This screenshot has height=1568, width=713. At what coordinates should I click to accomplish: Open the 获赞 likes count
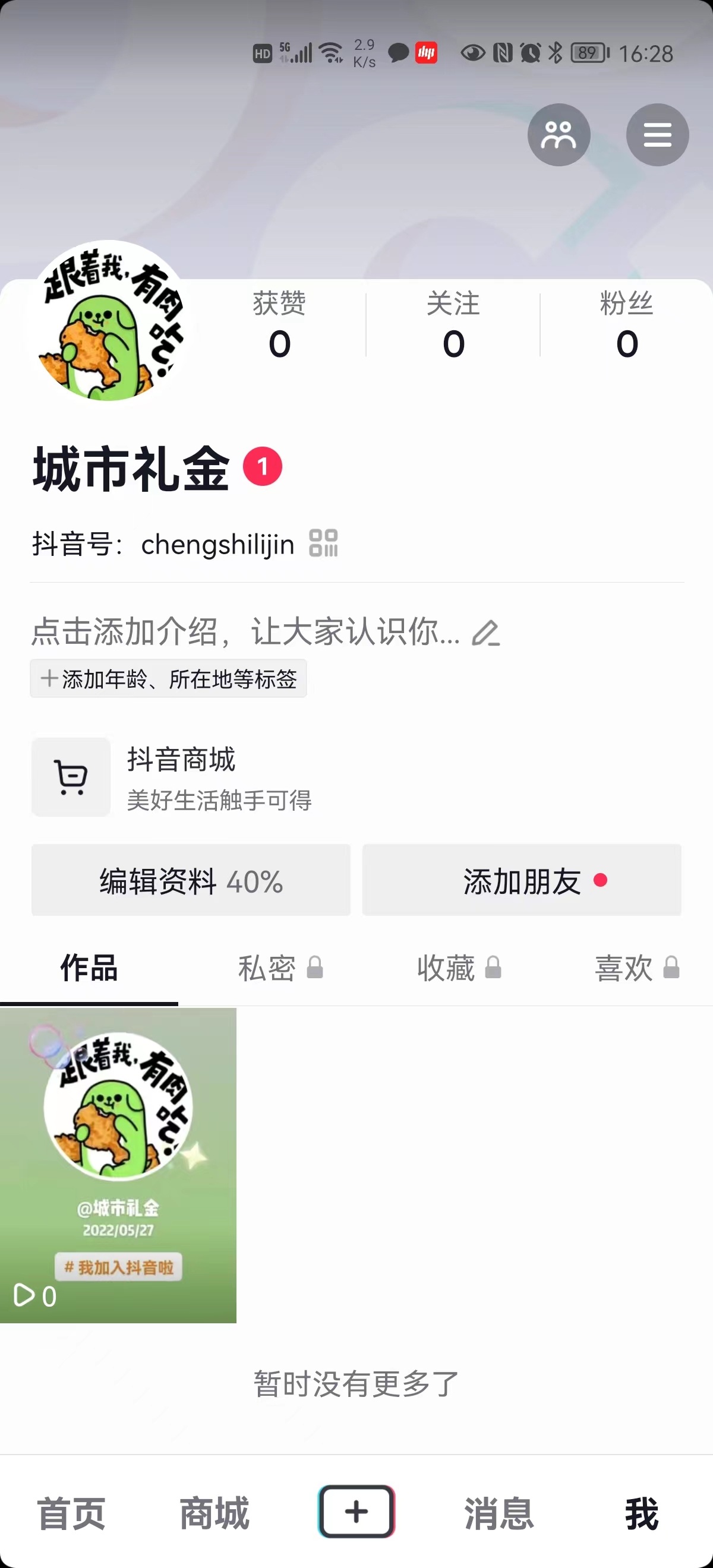click(x=279, y=324)
